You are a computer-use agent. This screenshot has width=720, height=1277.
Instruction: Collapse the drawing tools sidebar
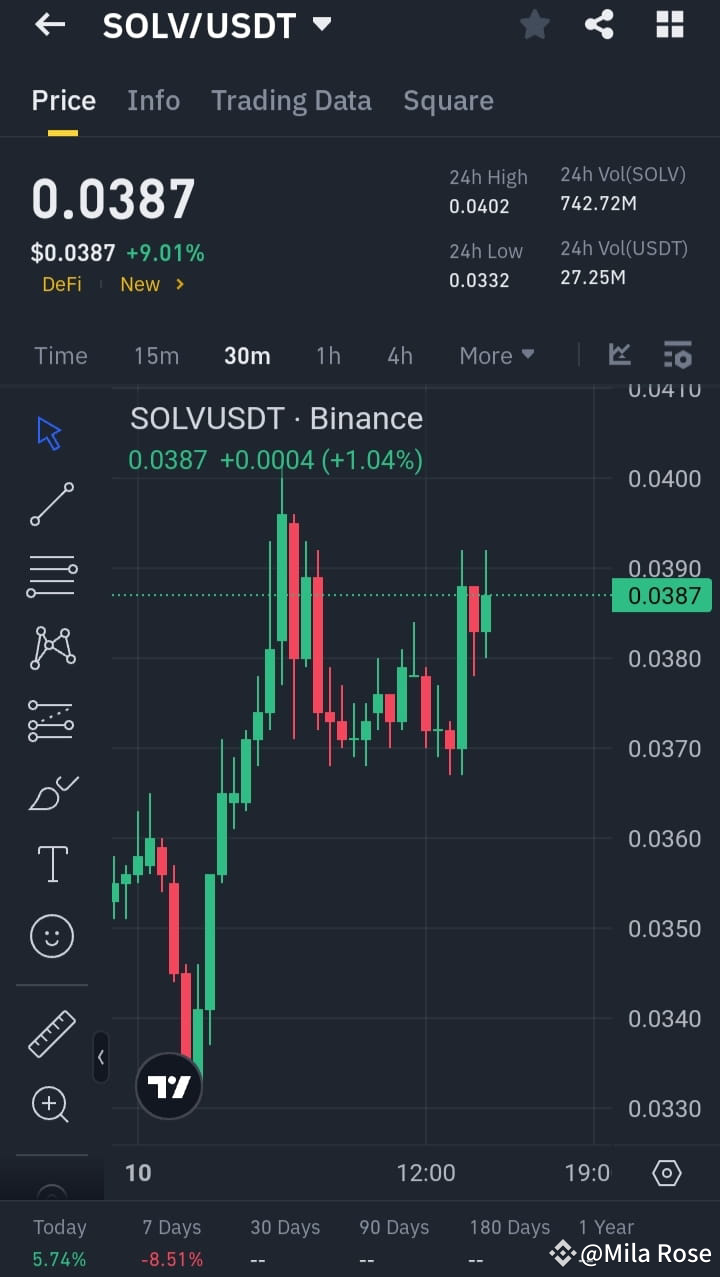click(100, 1058)
